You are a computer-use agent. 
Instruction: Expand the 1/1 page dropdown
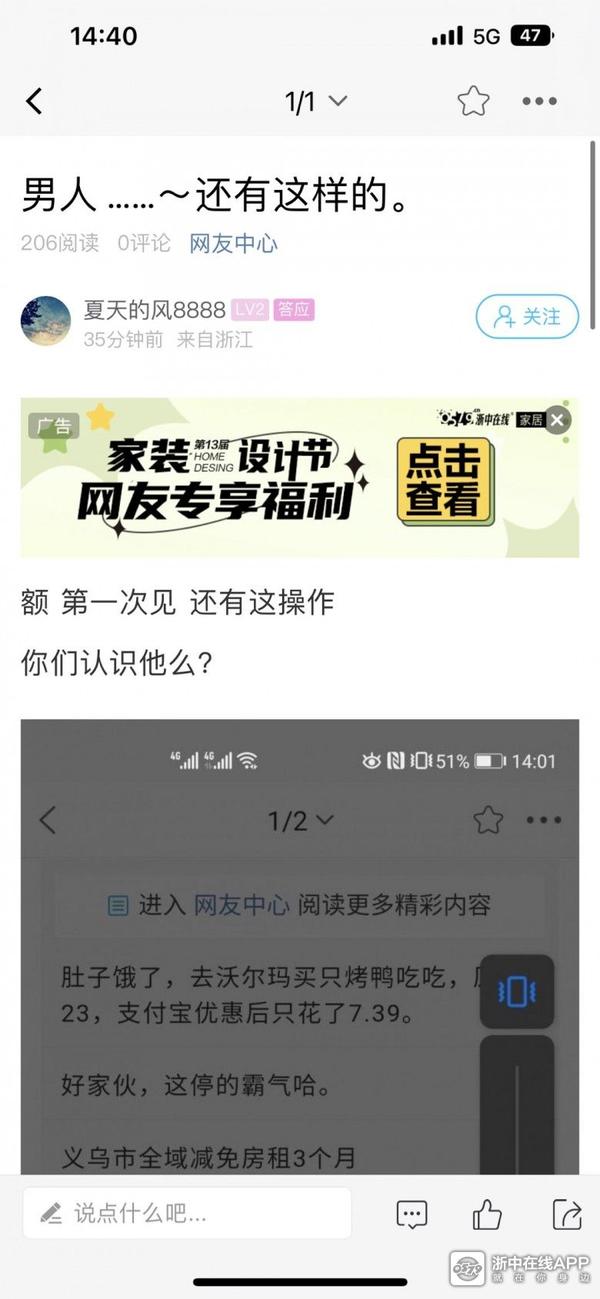[x=315, y=101]
